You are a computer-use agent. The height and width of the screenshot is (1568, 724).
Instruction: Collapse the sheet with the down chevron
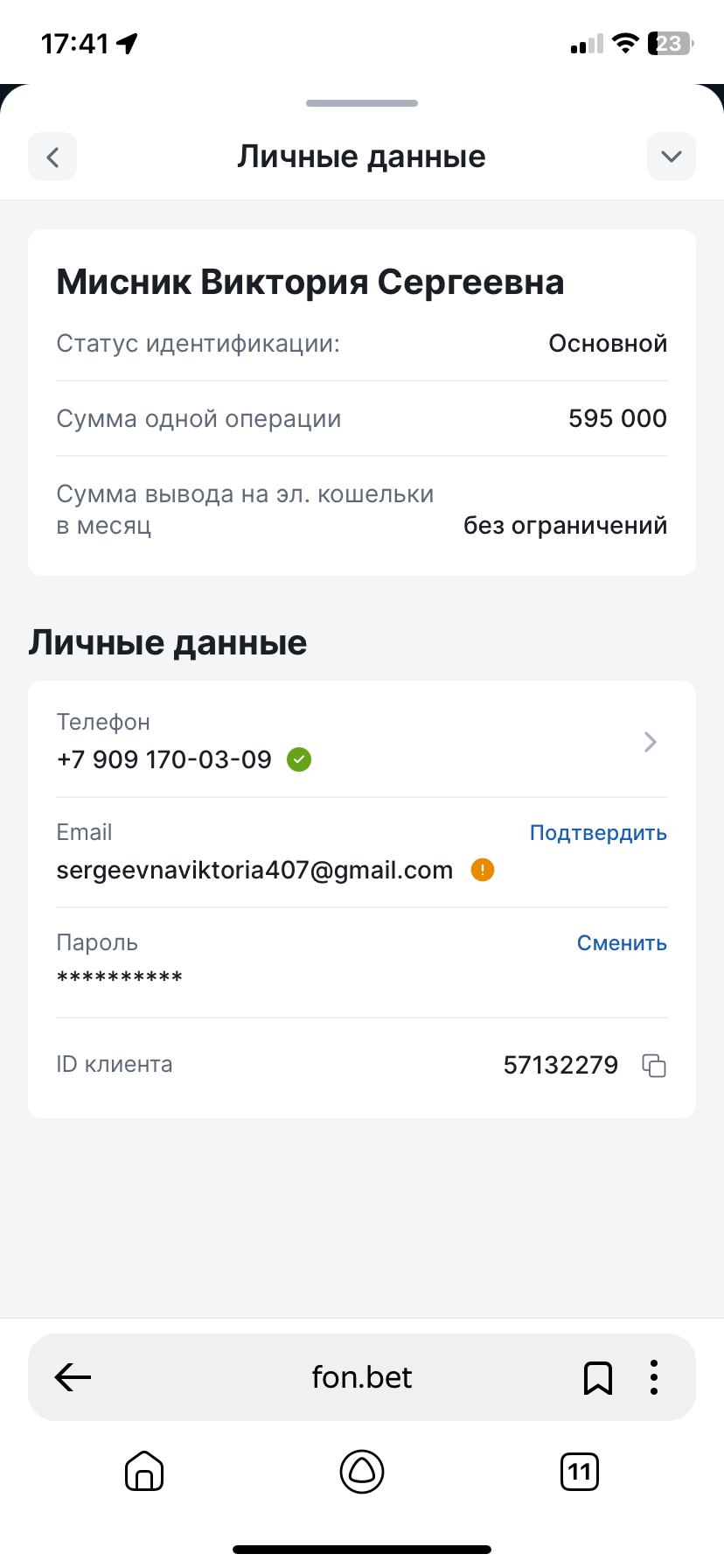click(x=671, y=157)
